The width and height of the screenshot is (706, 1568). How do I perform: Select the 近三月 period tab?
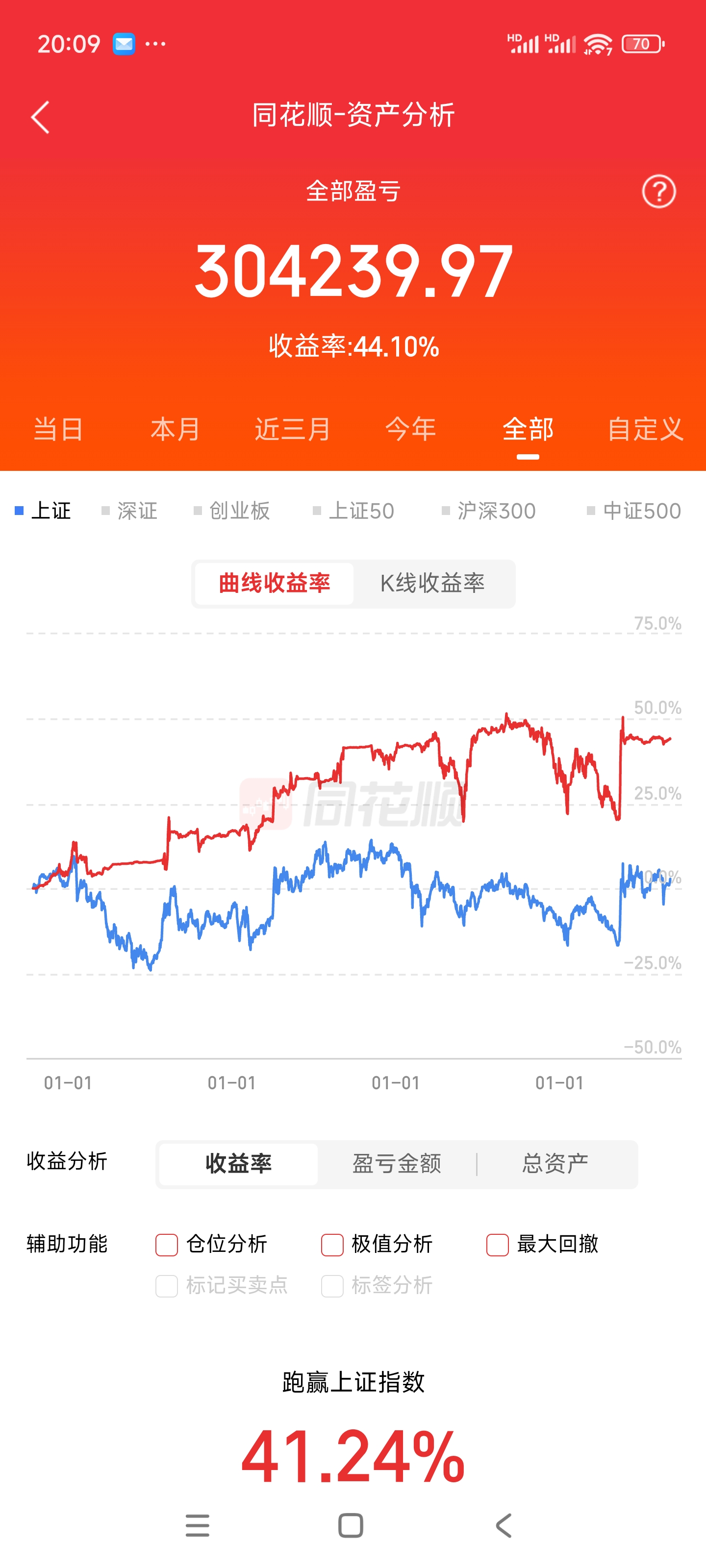coord(293,429)
